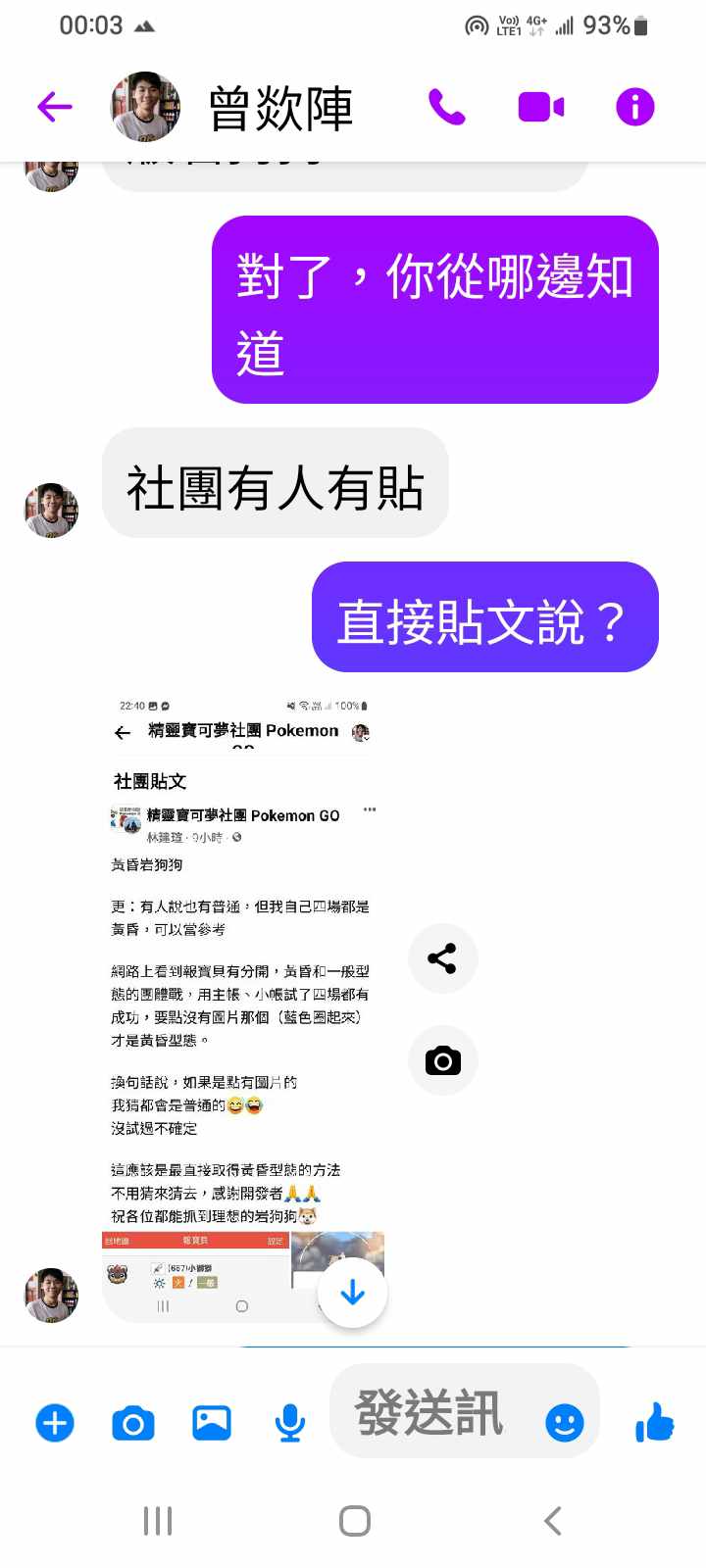Screen dimensions: 706x1568
Task: Record a voice message with the microphone
Action: [290, 1423]
